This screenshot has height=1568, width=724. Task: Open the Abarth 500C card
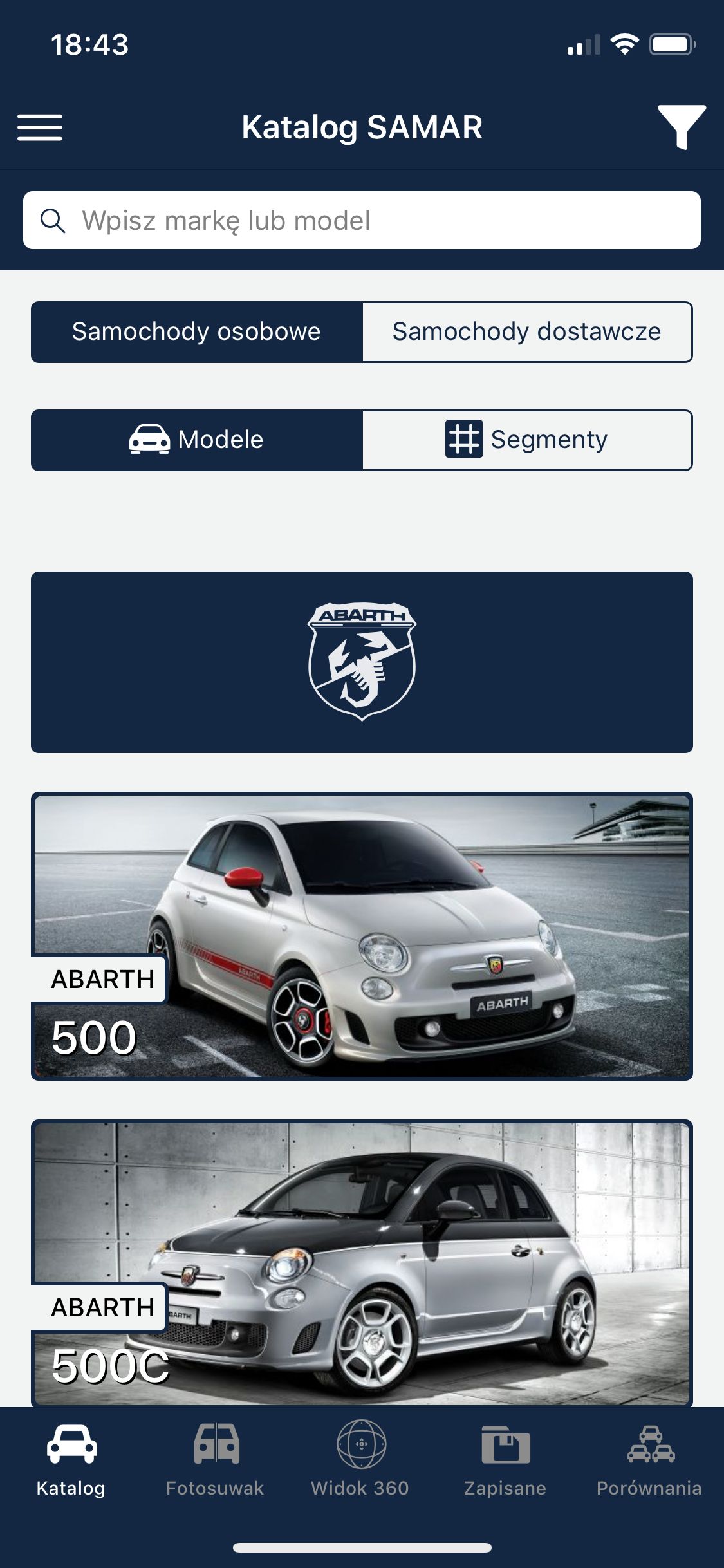(362, 1264)
